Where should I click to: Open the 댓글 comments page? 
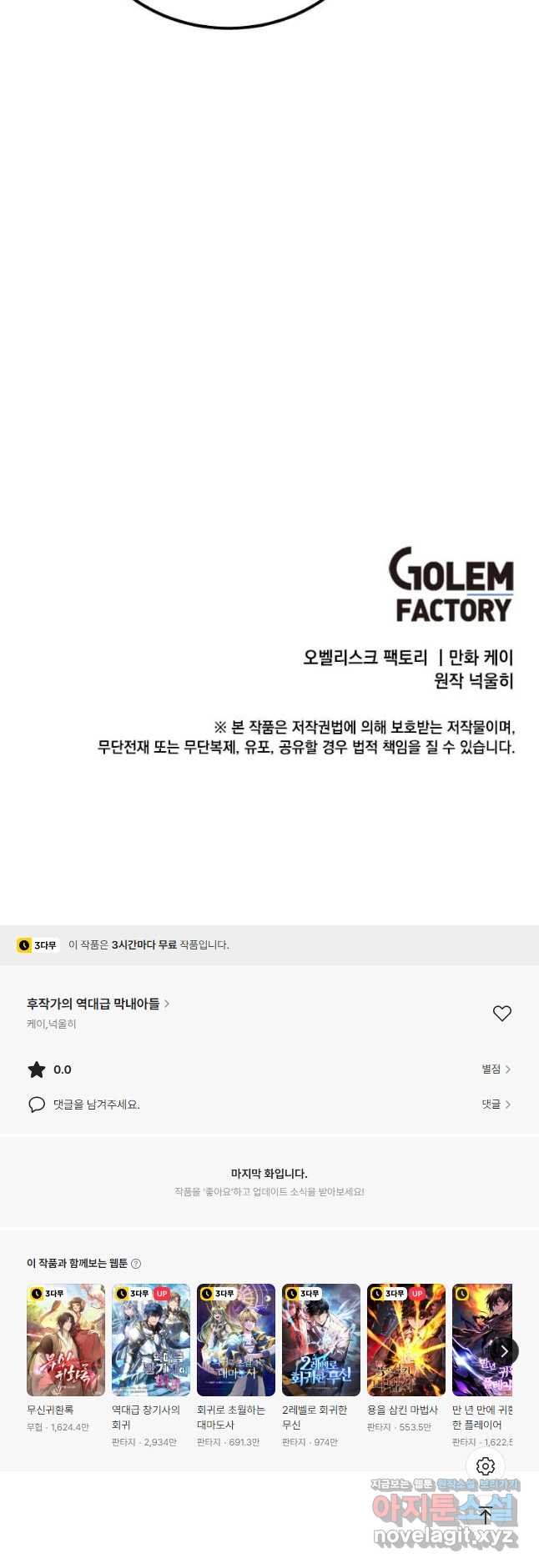pyautogui.click(x=496, y=1104)
